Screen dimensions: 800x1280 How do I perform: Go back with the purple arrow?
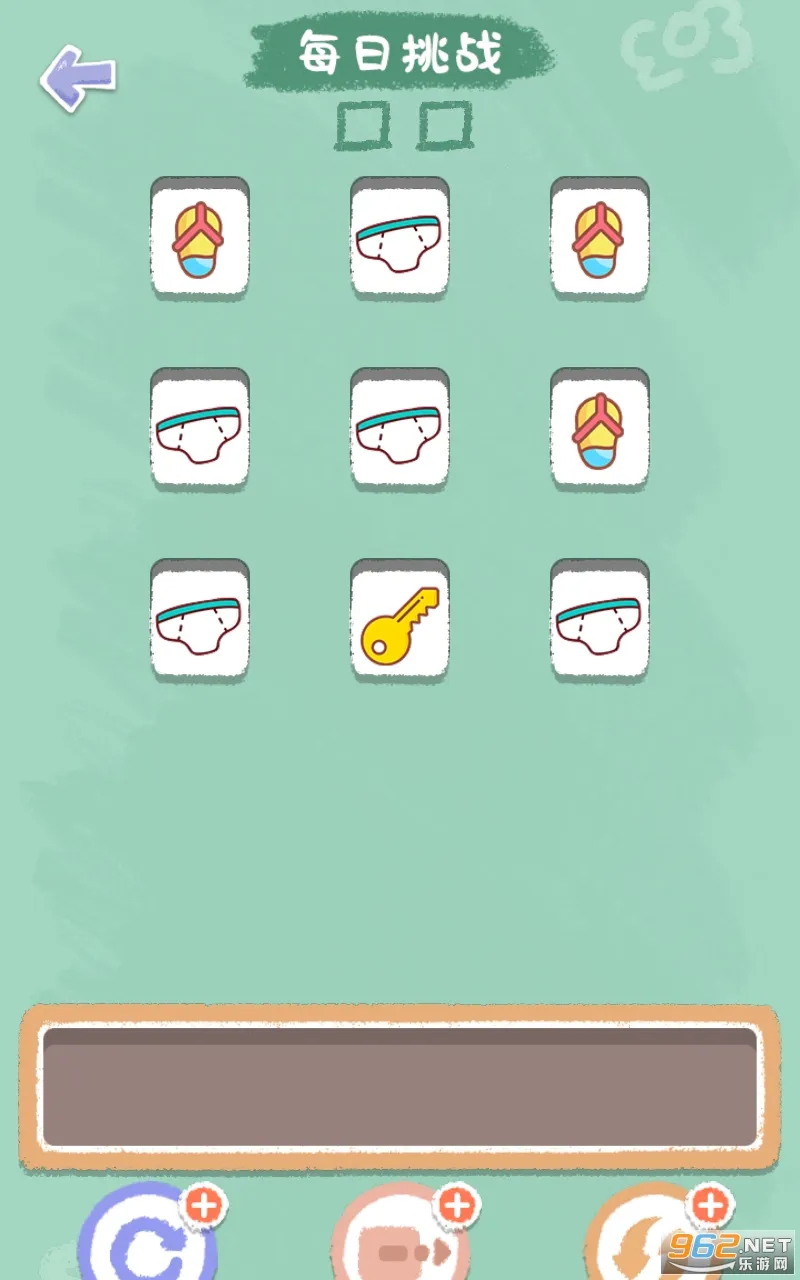coord(75,75)
